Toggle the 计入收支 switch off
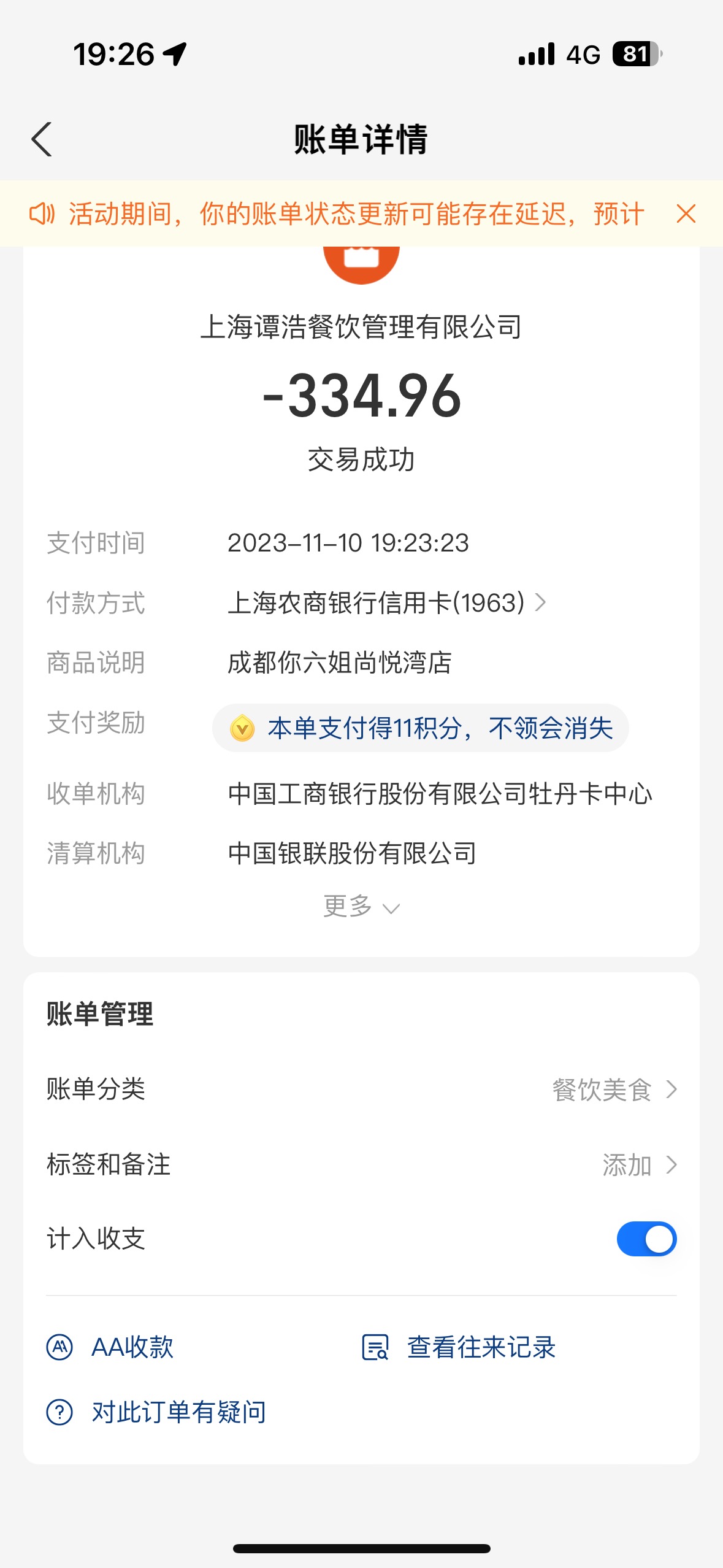Screen dimensions: 723x1568 pyautogui.click(x=646, y=1239)
